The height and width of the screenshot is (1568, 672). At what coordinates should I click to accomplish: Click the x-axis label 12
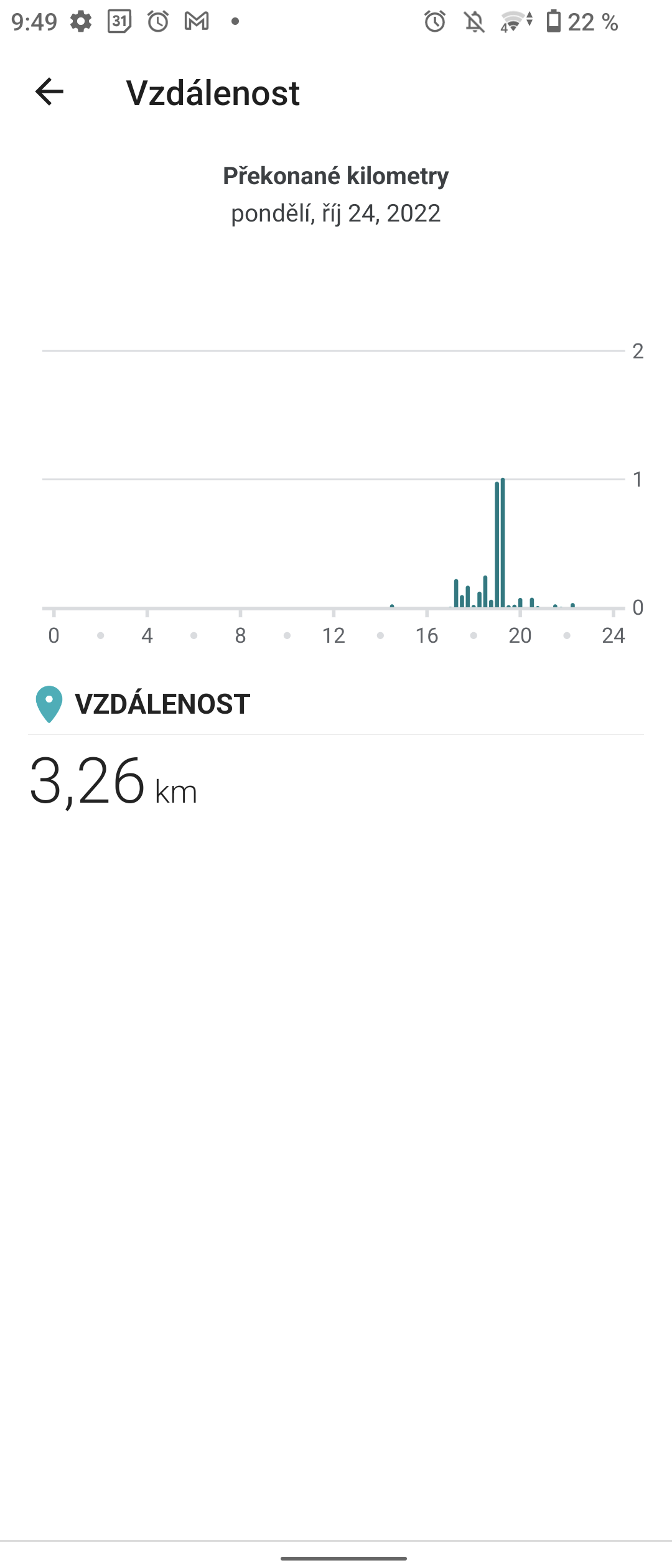click(x=334, y=636)
